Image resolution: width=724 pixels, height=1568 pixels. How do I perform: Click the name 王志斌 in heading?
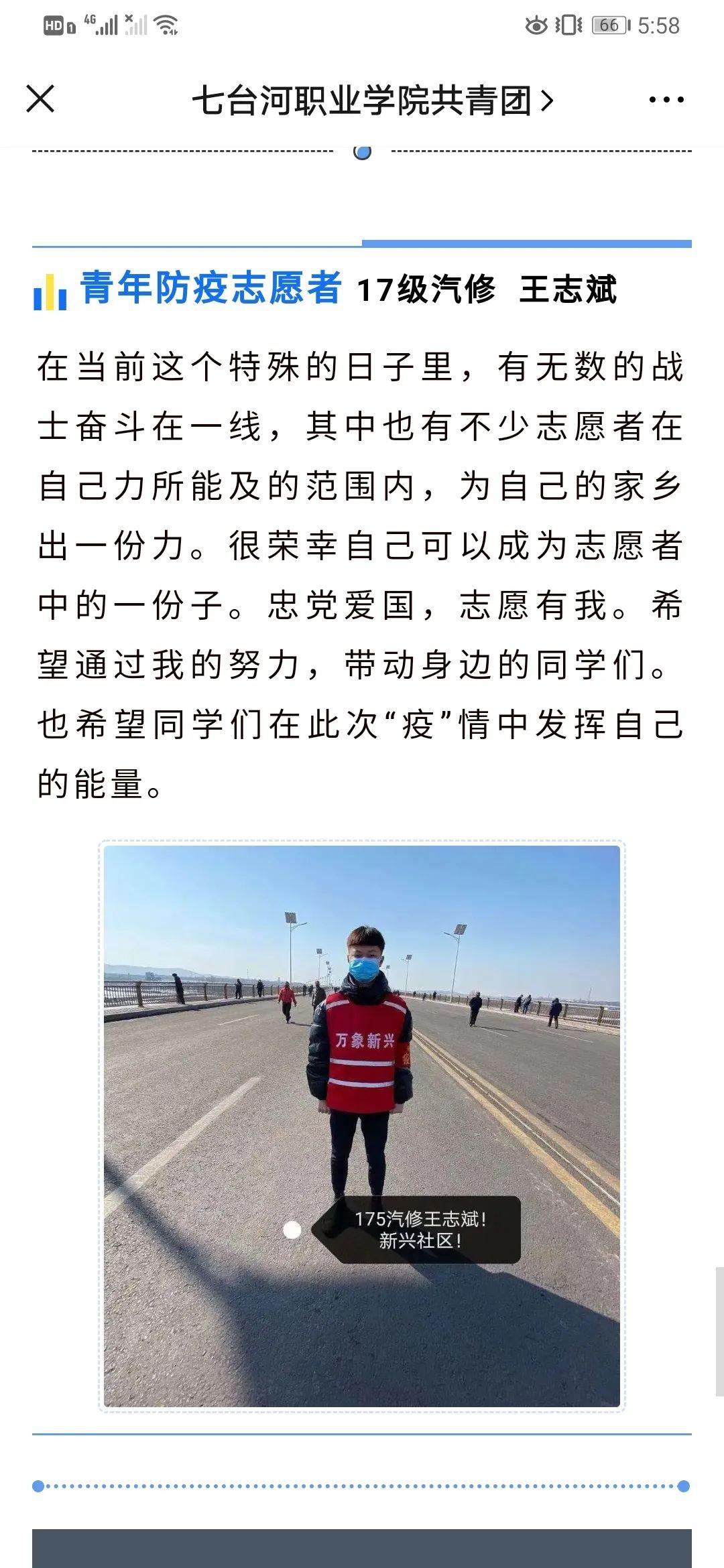coord(566,288)
